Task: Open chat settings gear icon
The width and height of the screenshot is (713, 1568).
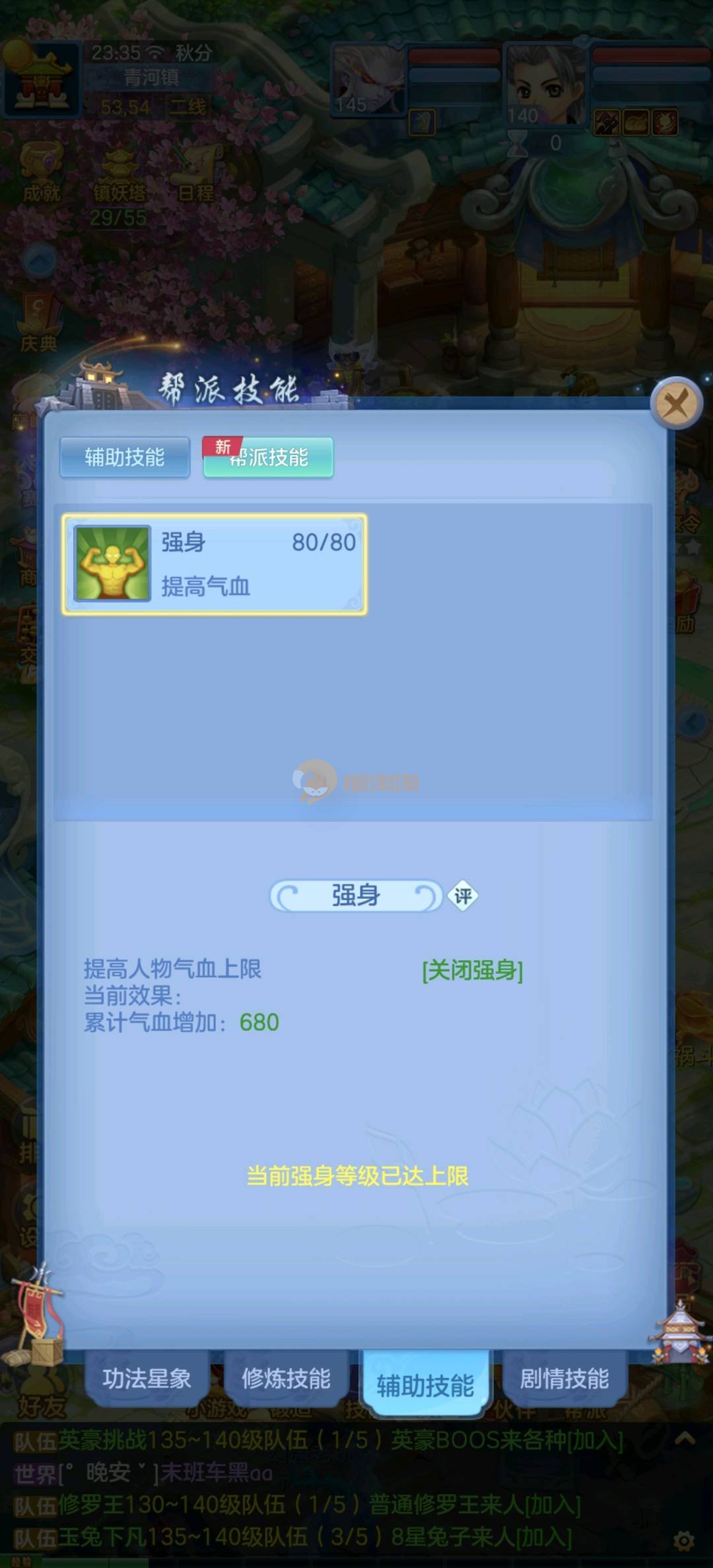Action: click(683, 1541)
